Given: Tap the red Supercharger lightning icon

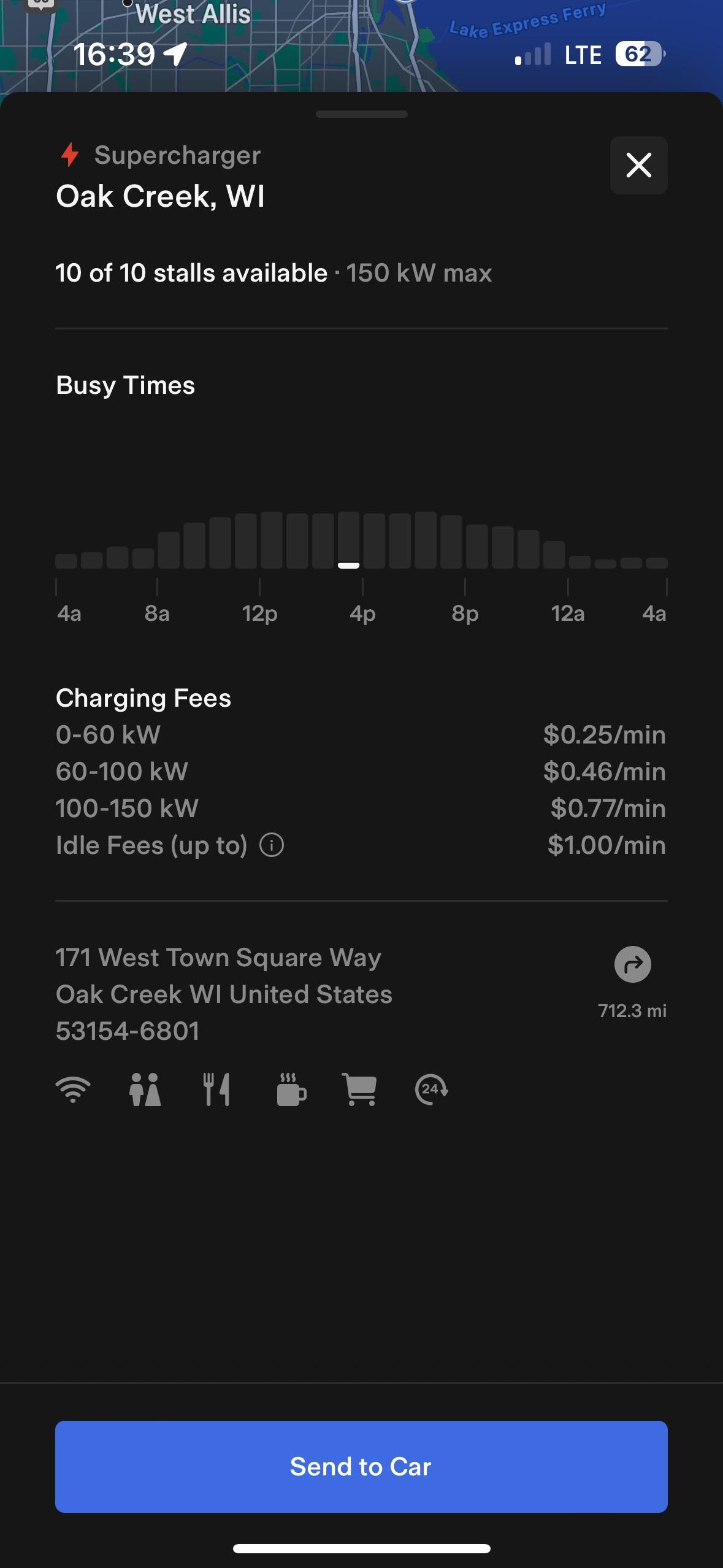Looking at the screenshot, I should 69,155.
